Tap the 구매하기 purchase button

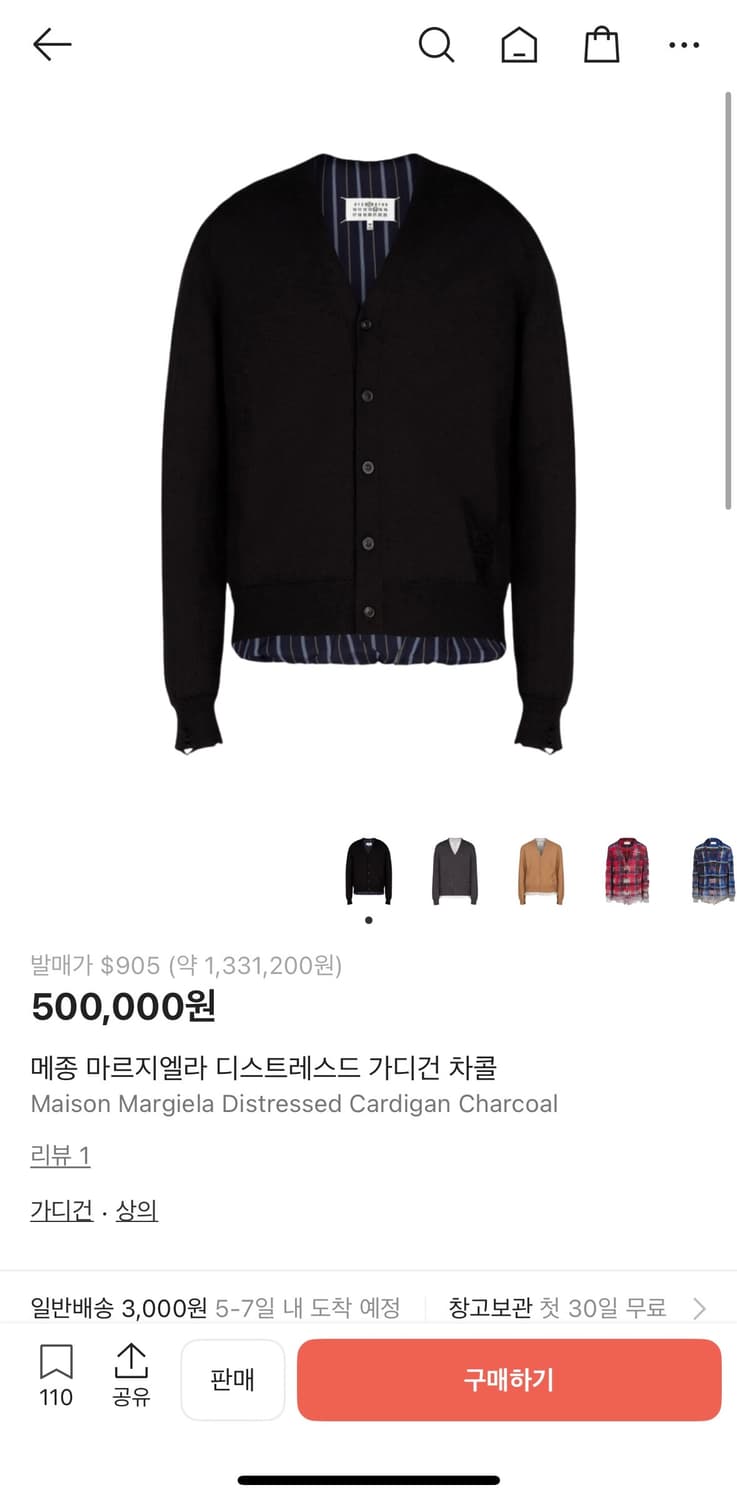(510, 1380)
